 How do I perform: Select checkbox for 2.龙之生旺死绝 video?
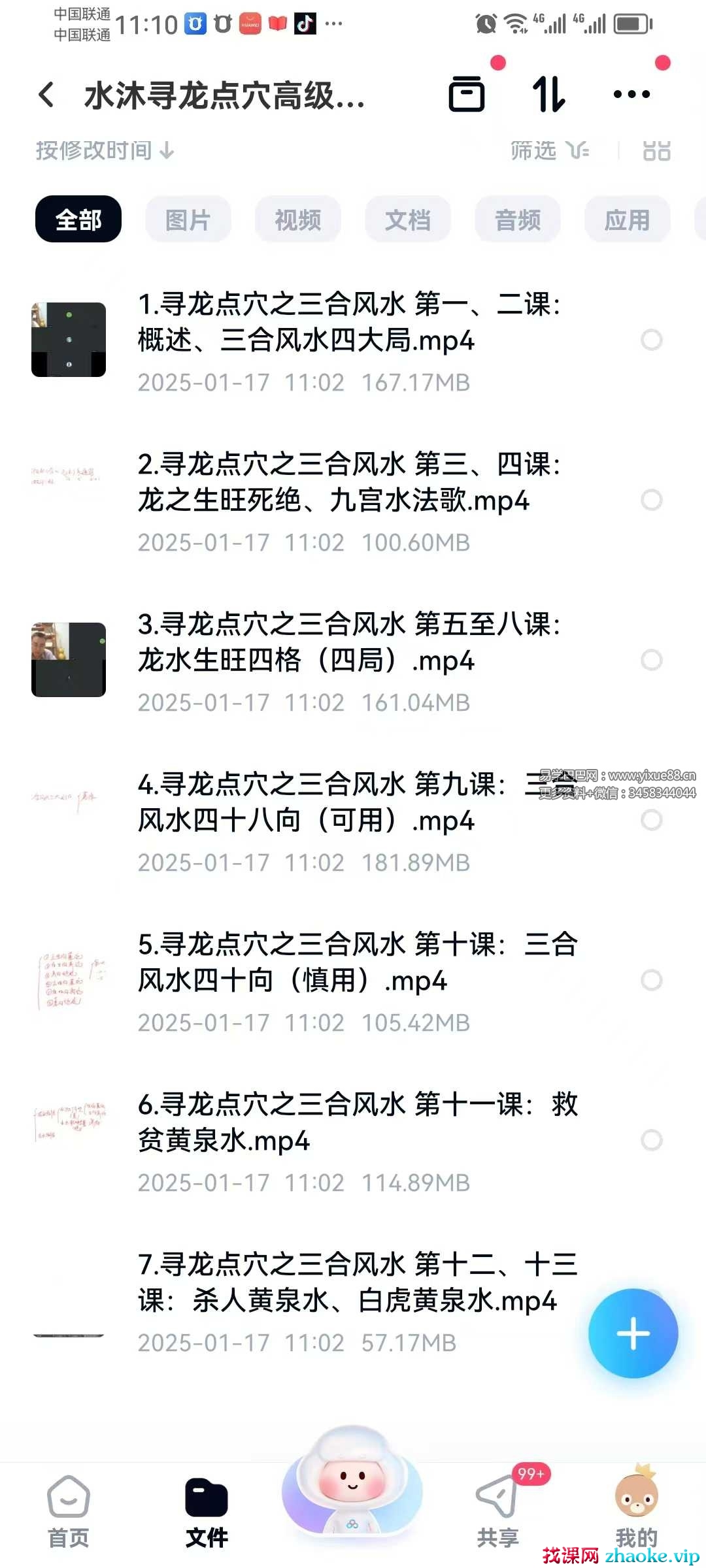click(x=651, y=500)
